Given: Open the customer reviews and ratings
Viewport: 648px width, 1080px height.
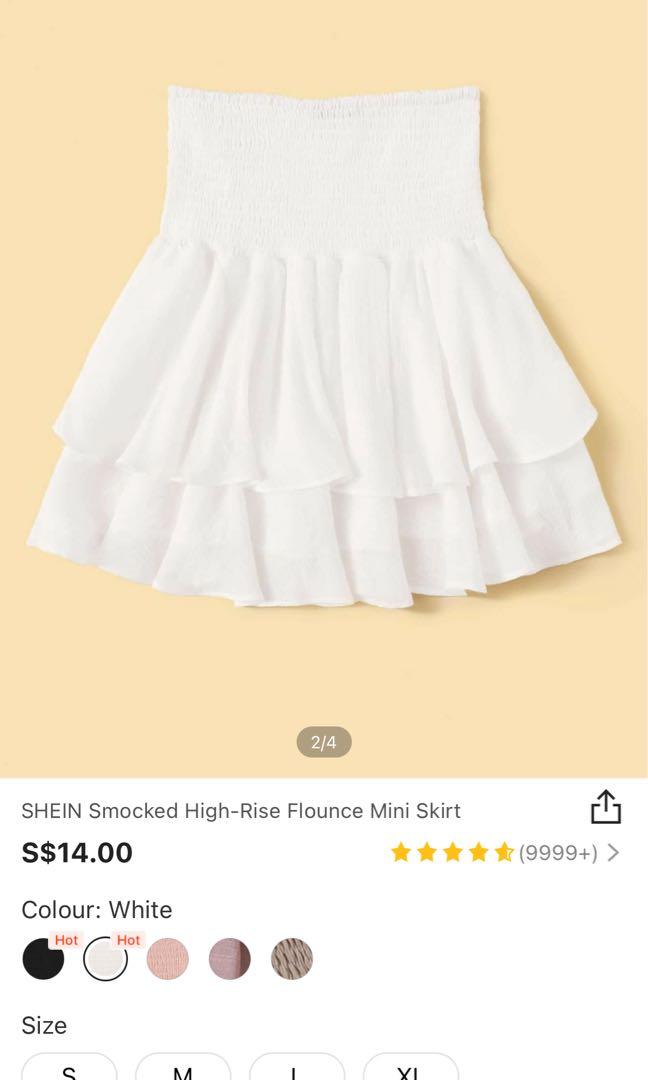Looking at the screenshot, I should (505, 853).
